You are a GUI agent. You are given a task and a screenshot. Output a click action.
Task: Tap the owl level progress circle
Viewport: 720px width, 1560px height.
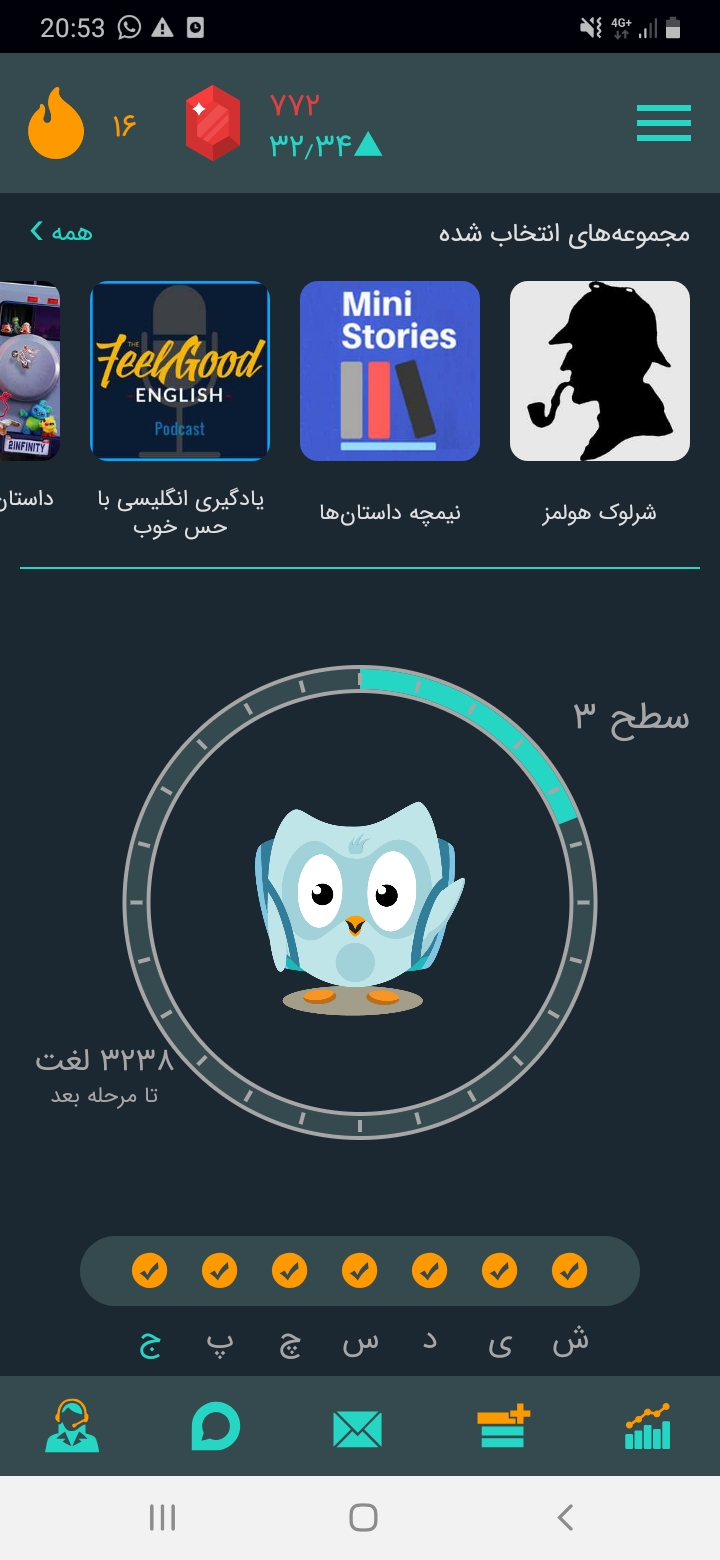point(360,902)
